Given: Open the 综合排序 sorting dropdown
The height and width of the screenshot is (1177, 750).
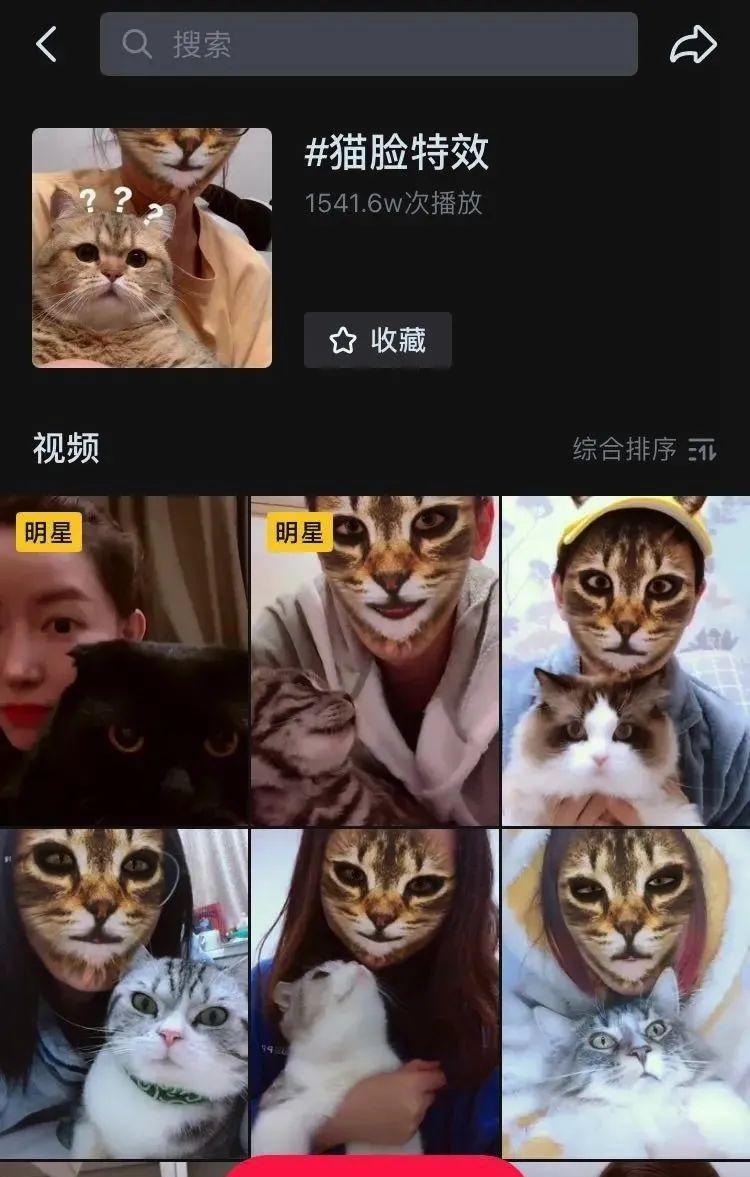Looking at the screenshot, I should coord(645,449).
